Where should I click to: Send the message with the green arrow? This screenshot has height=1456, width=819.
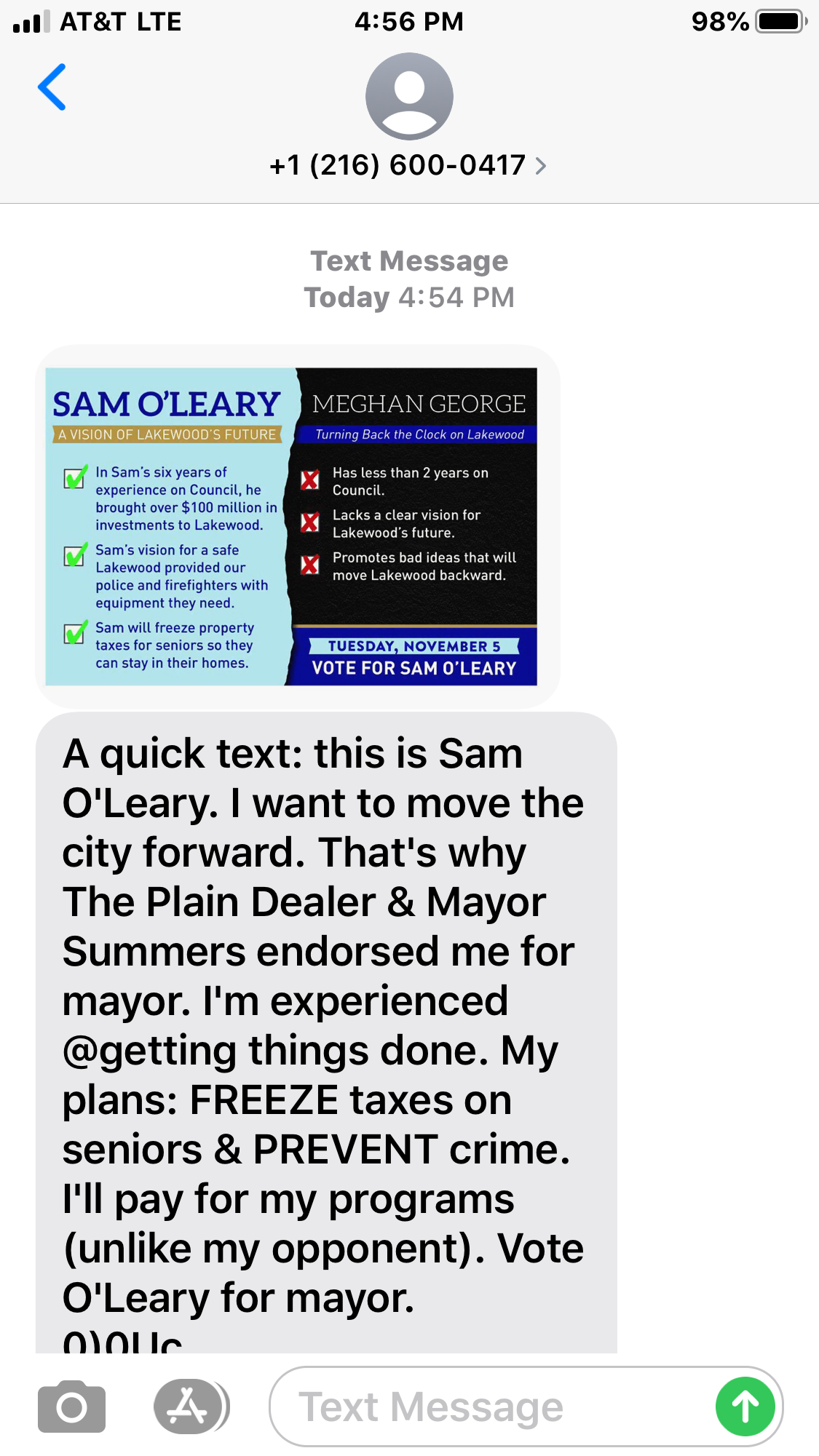click(x=745, y=1407)
